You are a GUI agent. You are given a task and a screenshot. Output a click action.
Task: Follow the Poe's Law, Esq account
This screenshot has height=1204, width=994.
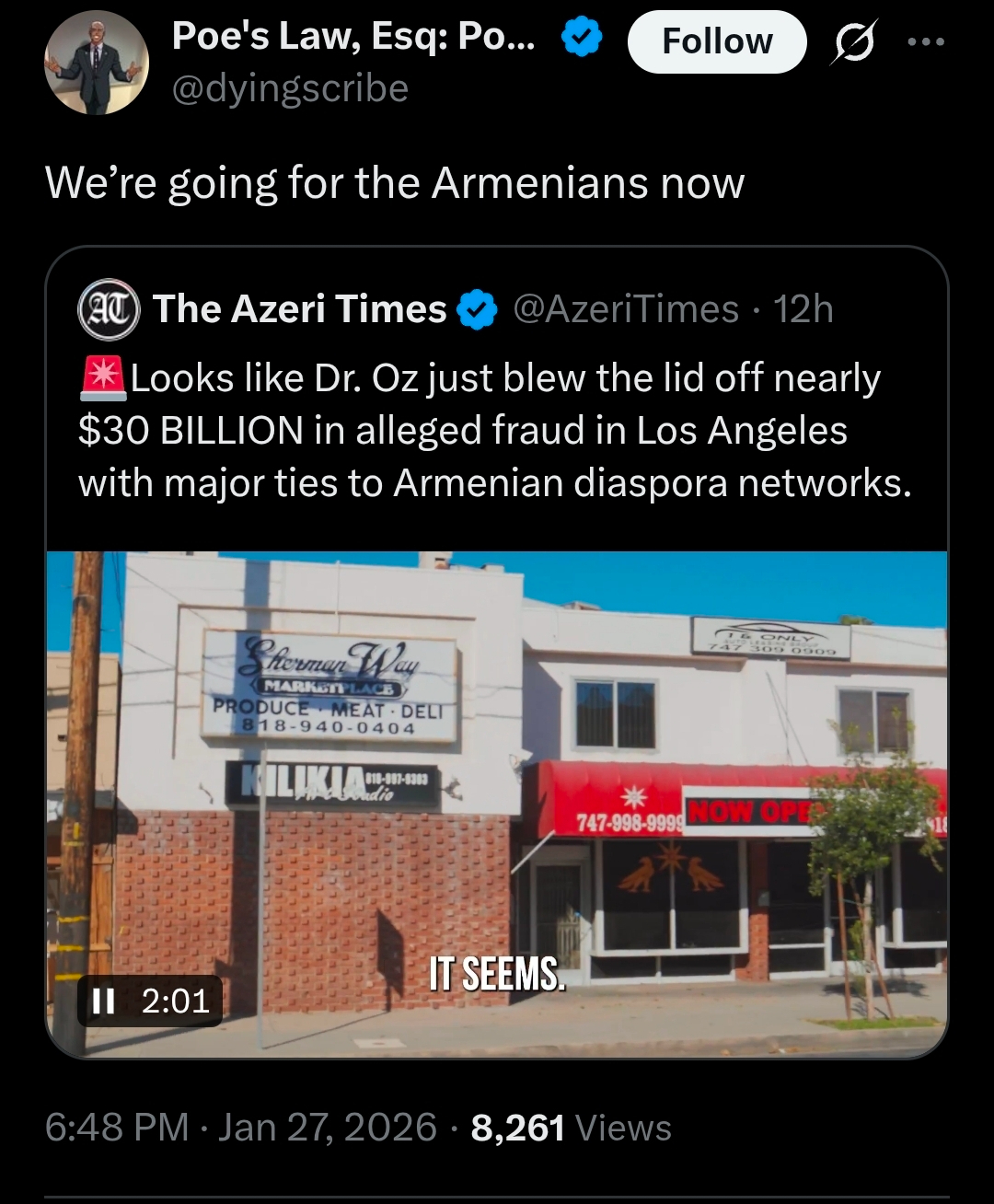point(716,42)
